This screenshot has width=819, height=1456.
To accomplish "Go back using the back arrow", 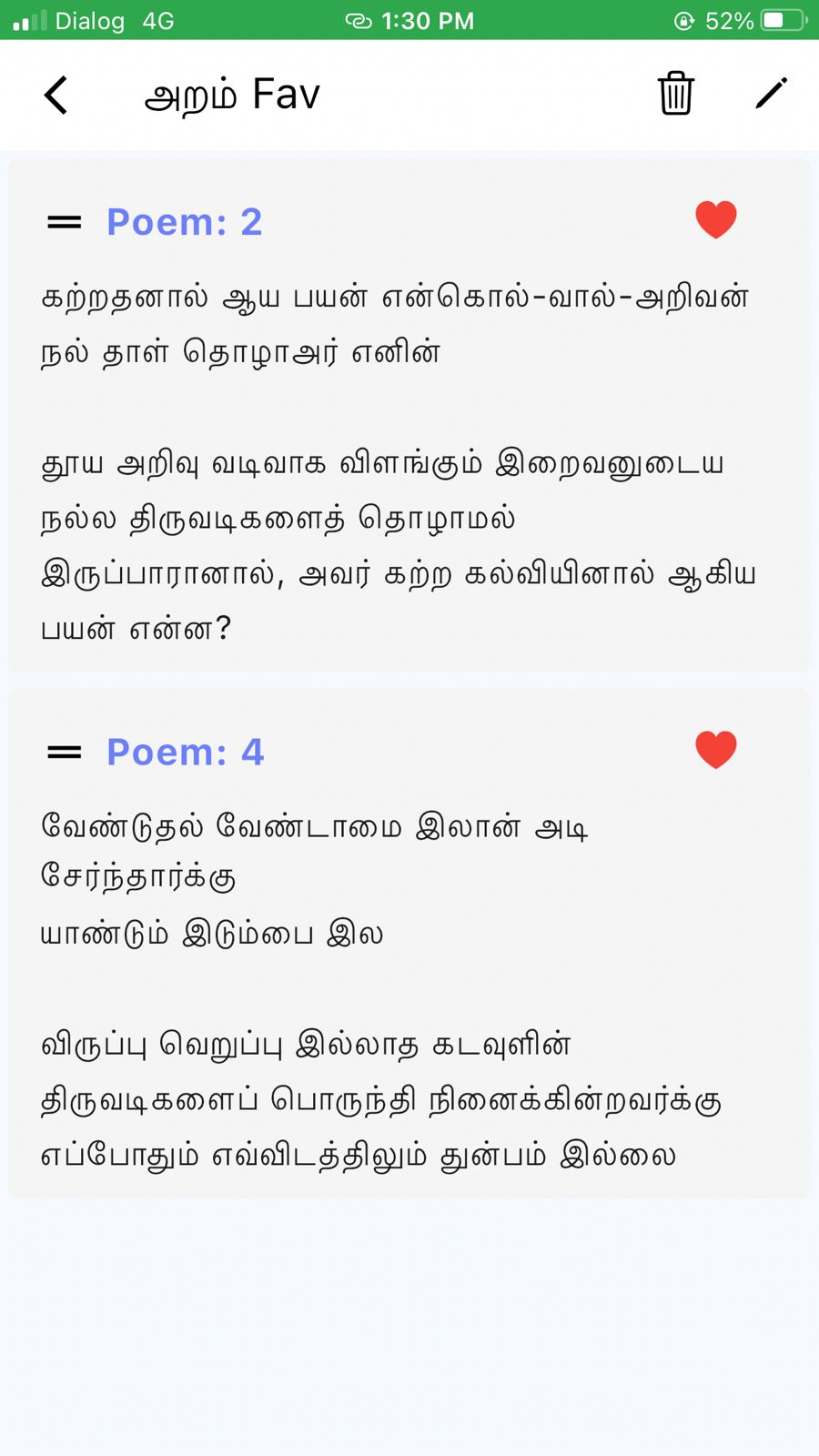I will click(x=56, y=95).
